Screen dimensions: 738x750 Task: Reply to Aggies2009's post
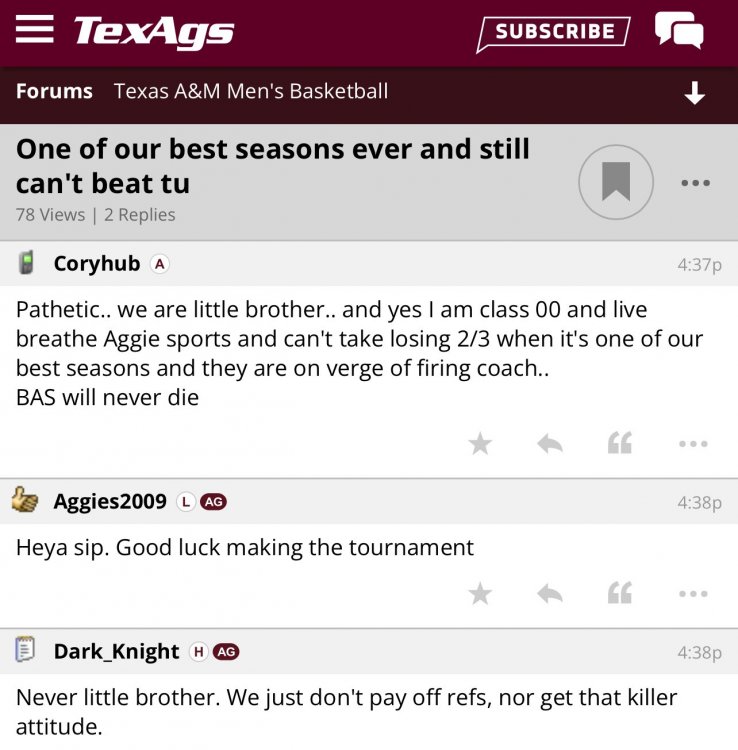[x=549, y=594]
